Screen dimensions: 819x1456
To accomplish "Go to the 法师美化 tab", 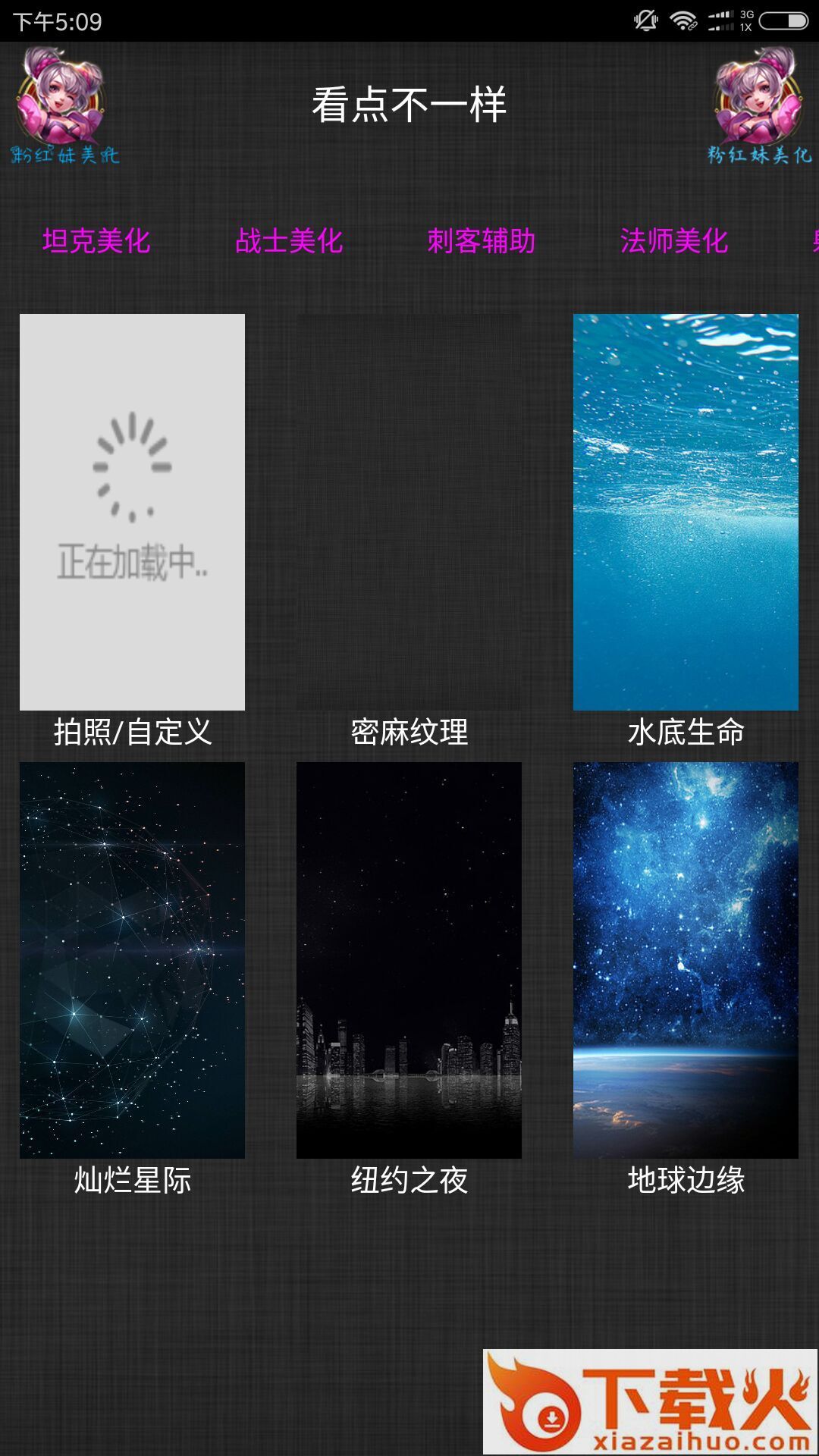I will tap(674, 241).
